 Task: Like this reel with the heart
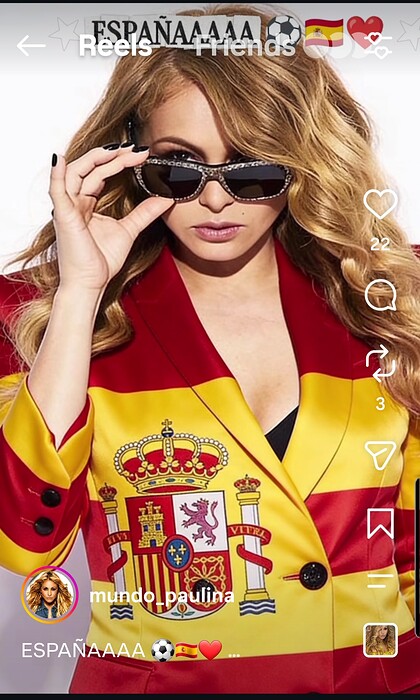coord(380,204)
